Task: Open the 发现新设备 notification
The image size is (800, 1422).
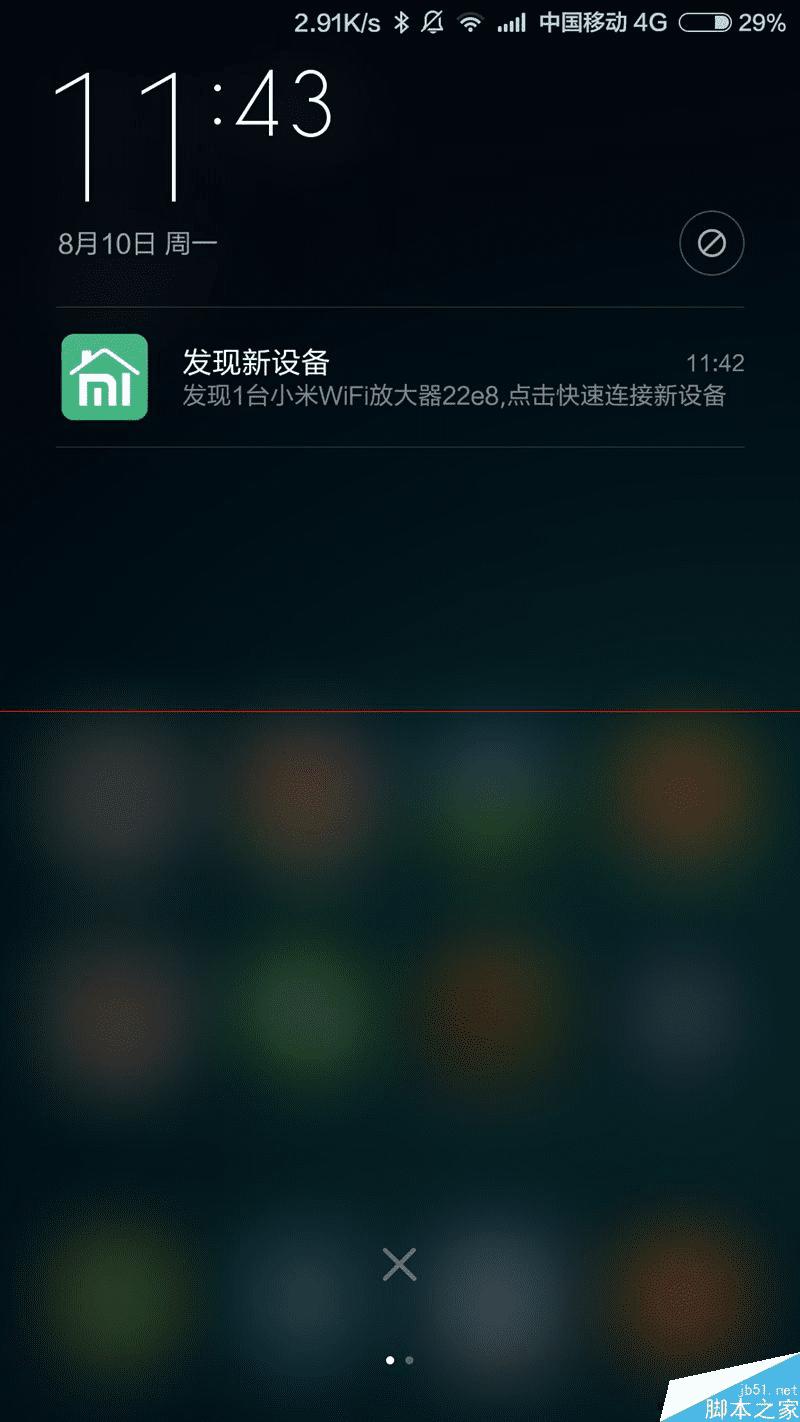Action: [400, 377]
